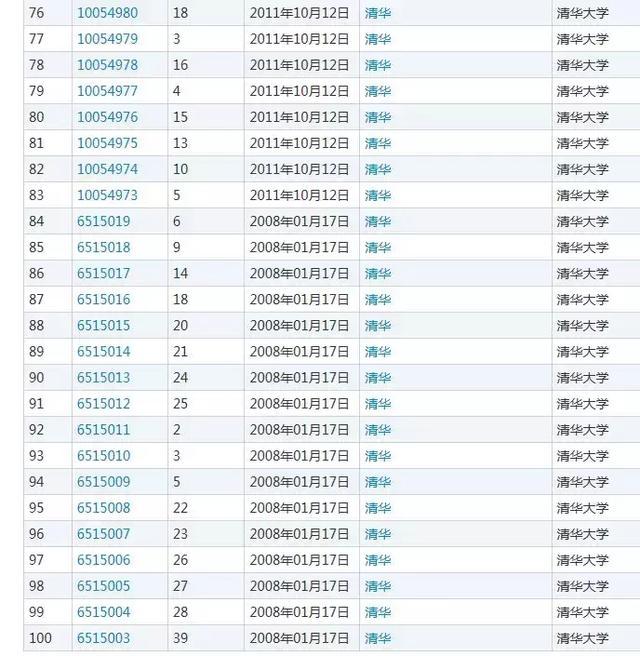View details for number 10054974

pyautogui.click(x=107, y=169)
